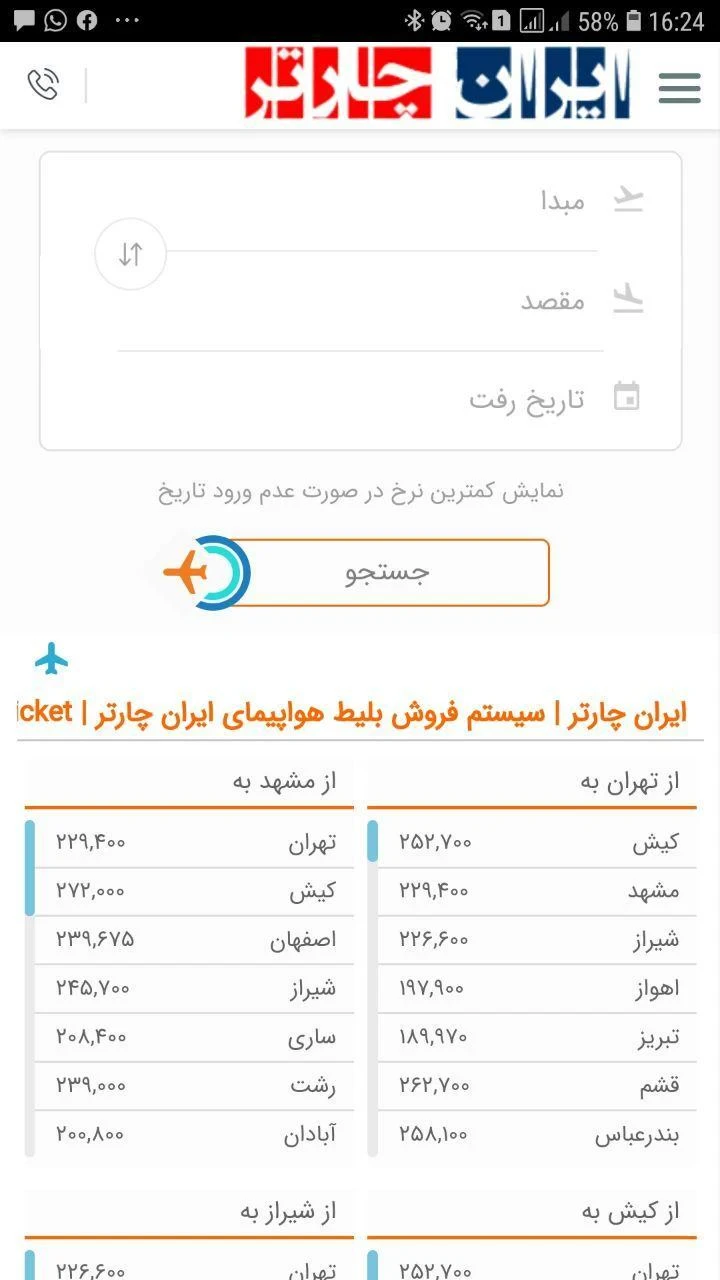Open the hamburger menu
Screen dimensions: 720x1280
click(679, 88)
